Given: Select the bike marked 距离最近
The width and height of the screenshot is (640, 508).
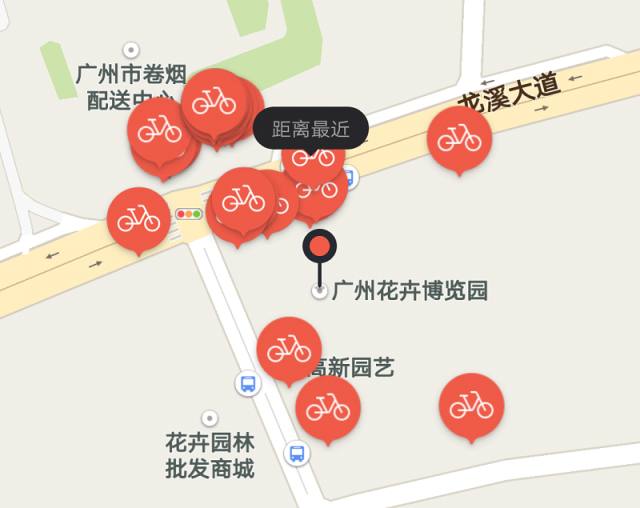Looking at the screenshot, I should coord(312,159).
